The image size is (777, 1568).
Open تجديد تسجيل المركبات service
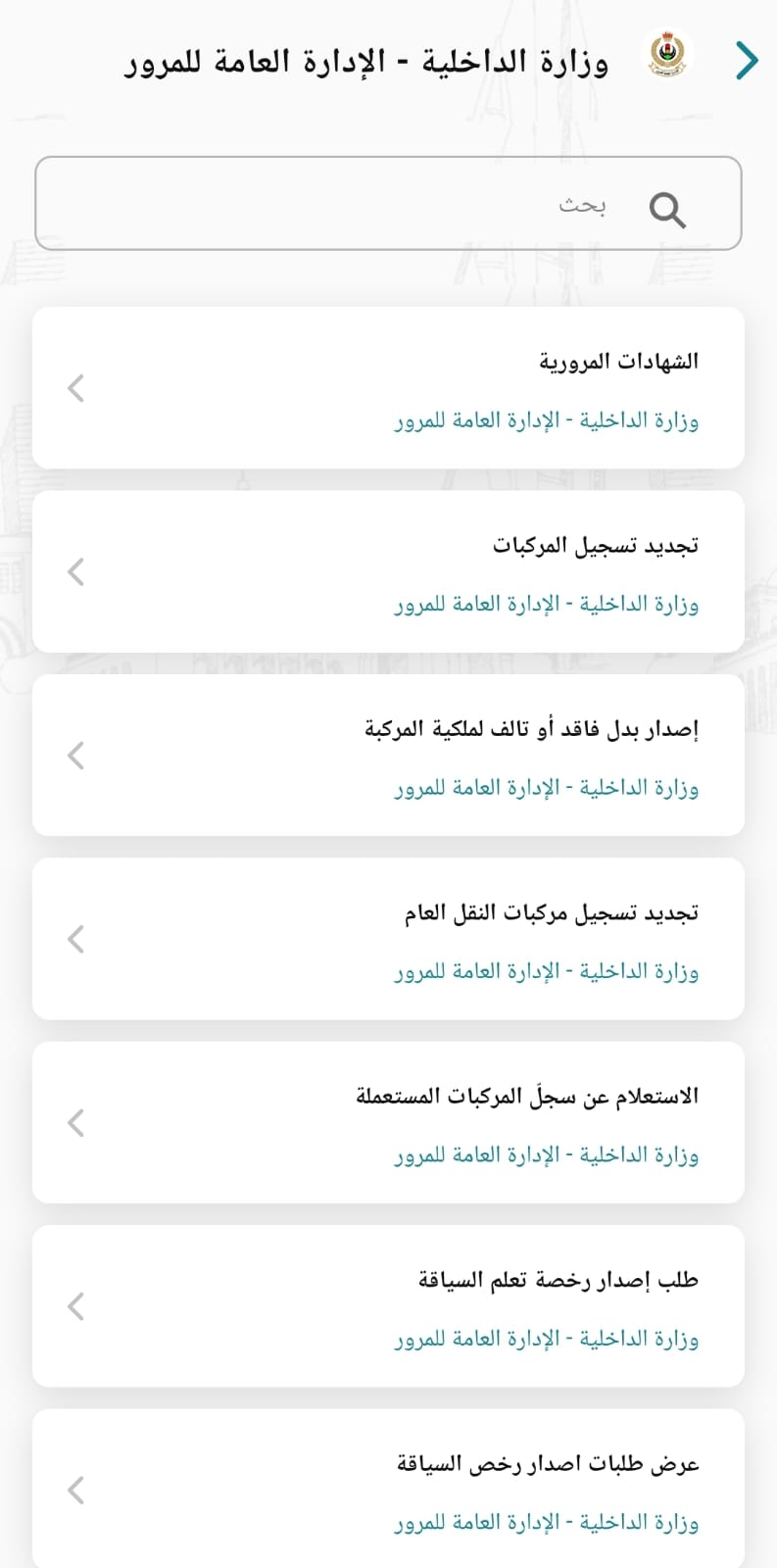coord(388,571)
